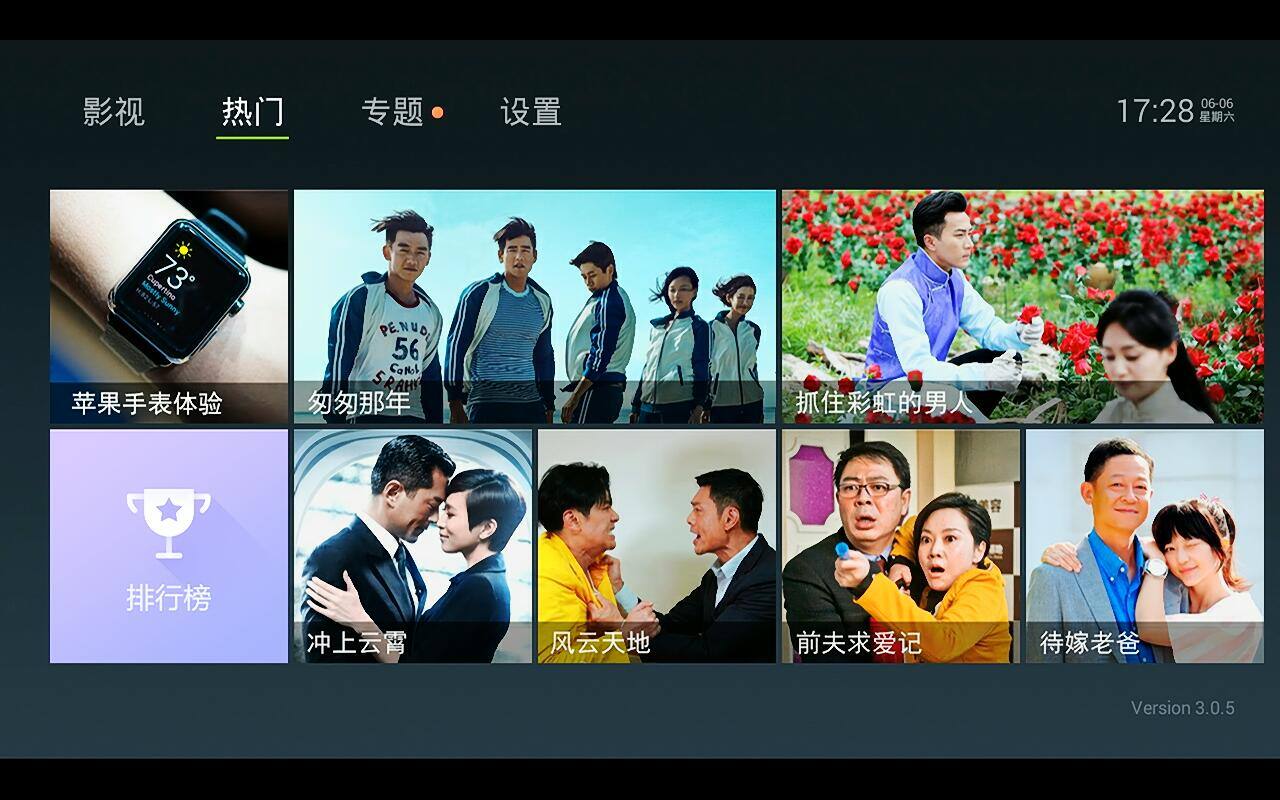Select the 冲上云霄 poster

point(412,546)
